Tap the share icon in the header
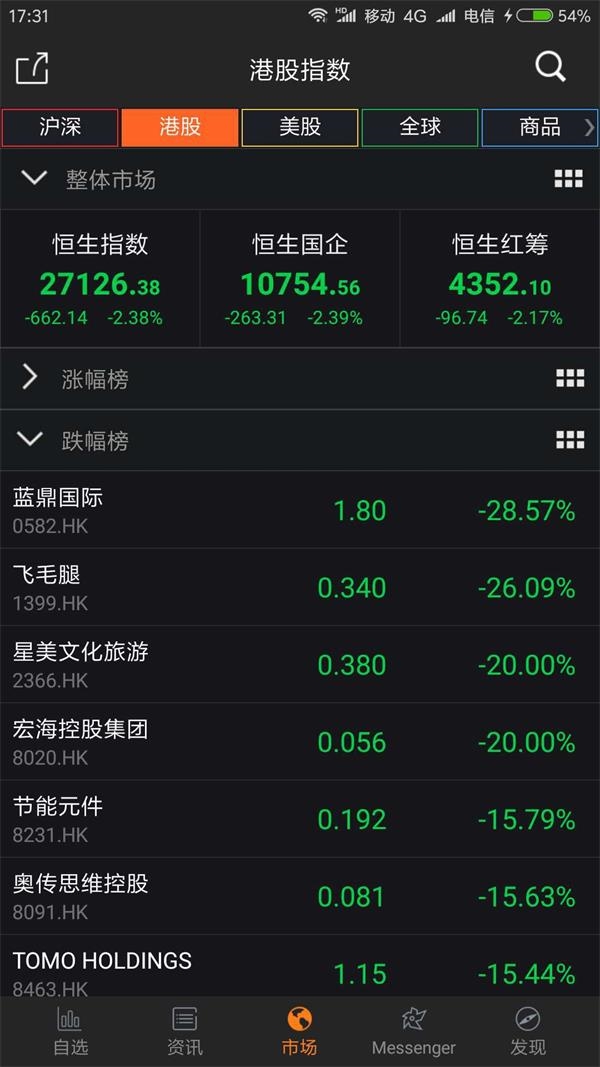600x1067 pixels. click(x=32, y=69)
